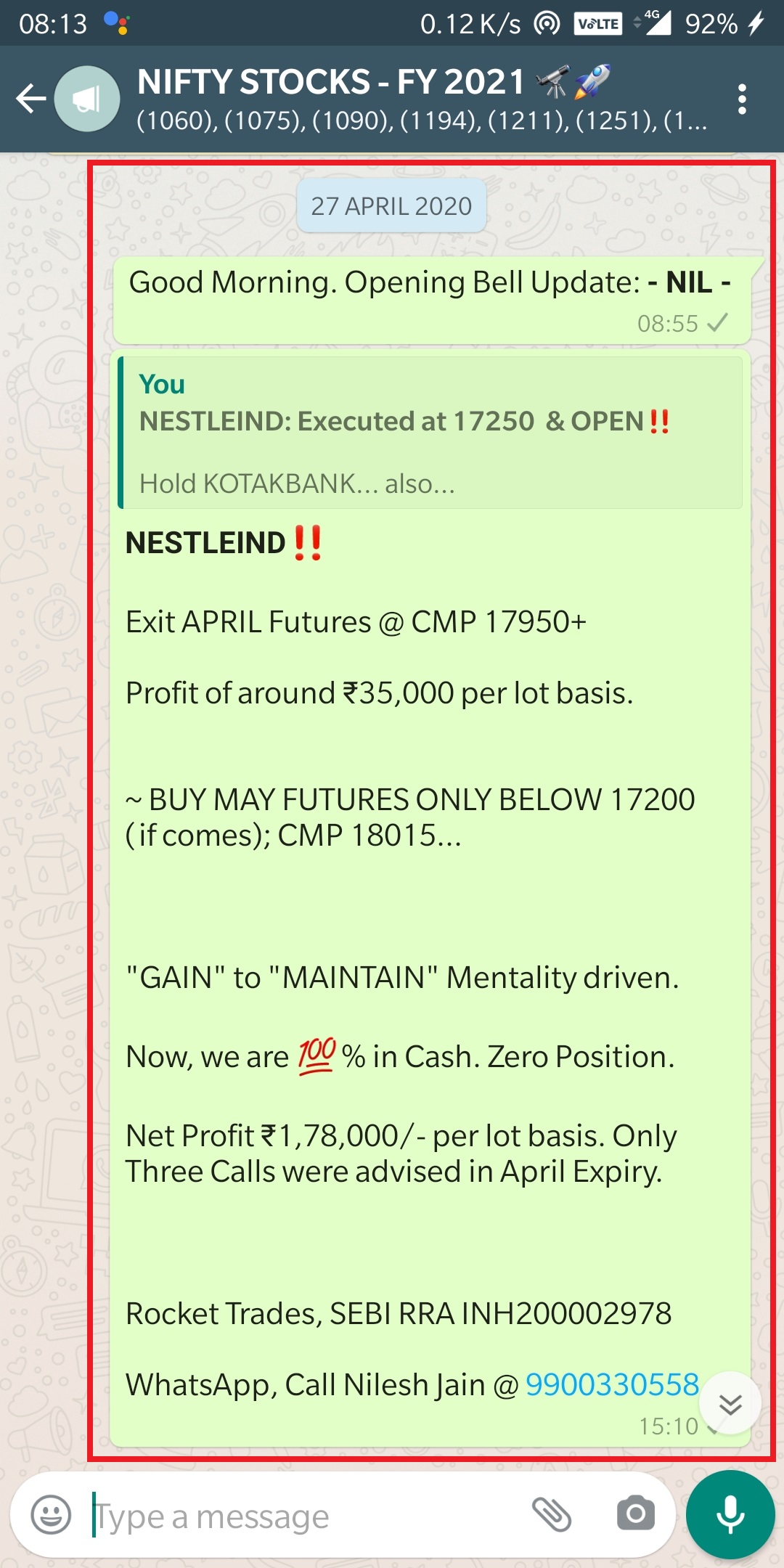Open the camera to send a photo
This screenshot has height=1568, width=784.
point(635,1514)
